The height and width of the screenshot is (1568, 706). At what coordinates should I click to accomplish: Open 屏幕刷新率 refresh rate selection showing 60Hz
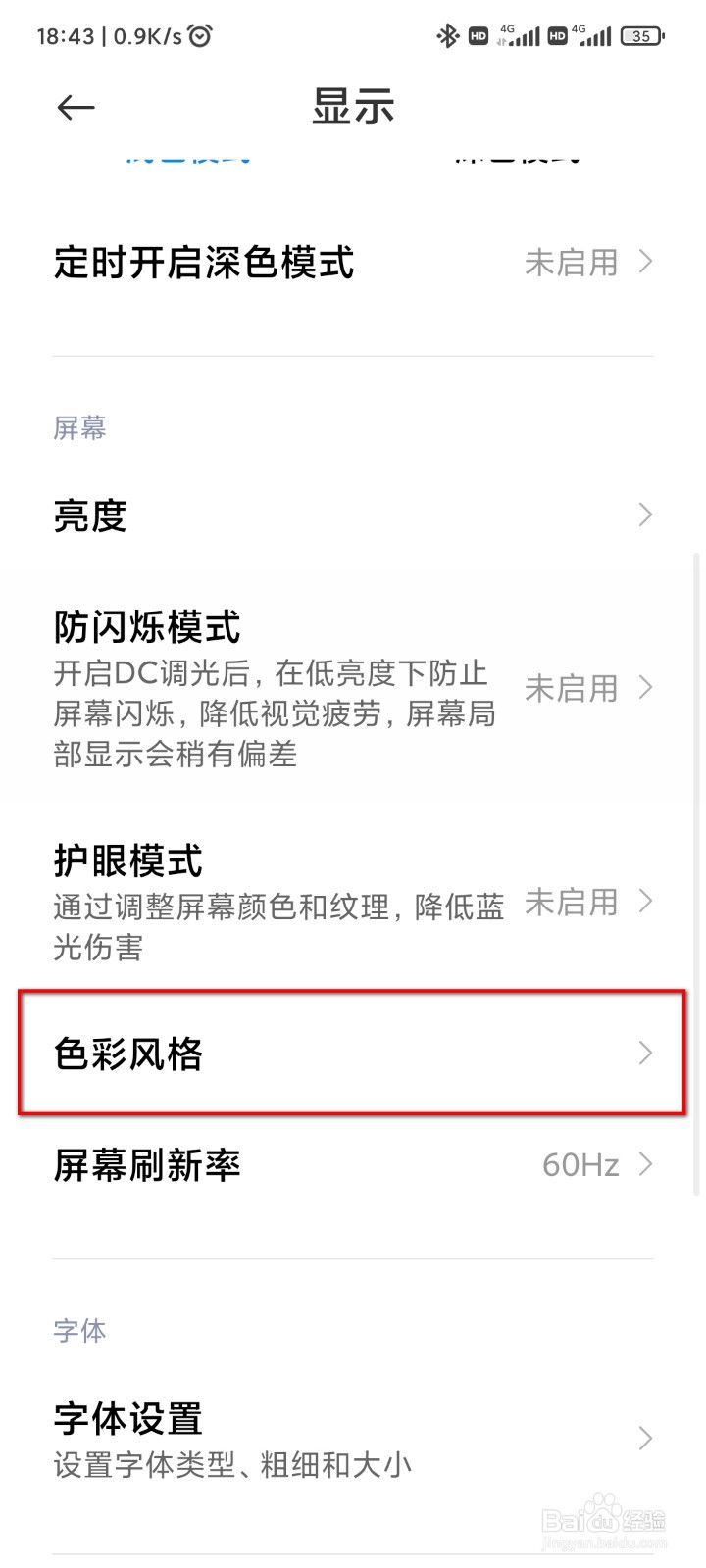coord(353,1165)
